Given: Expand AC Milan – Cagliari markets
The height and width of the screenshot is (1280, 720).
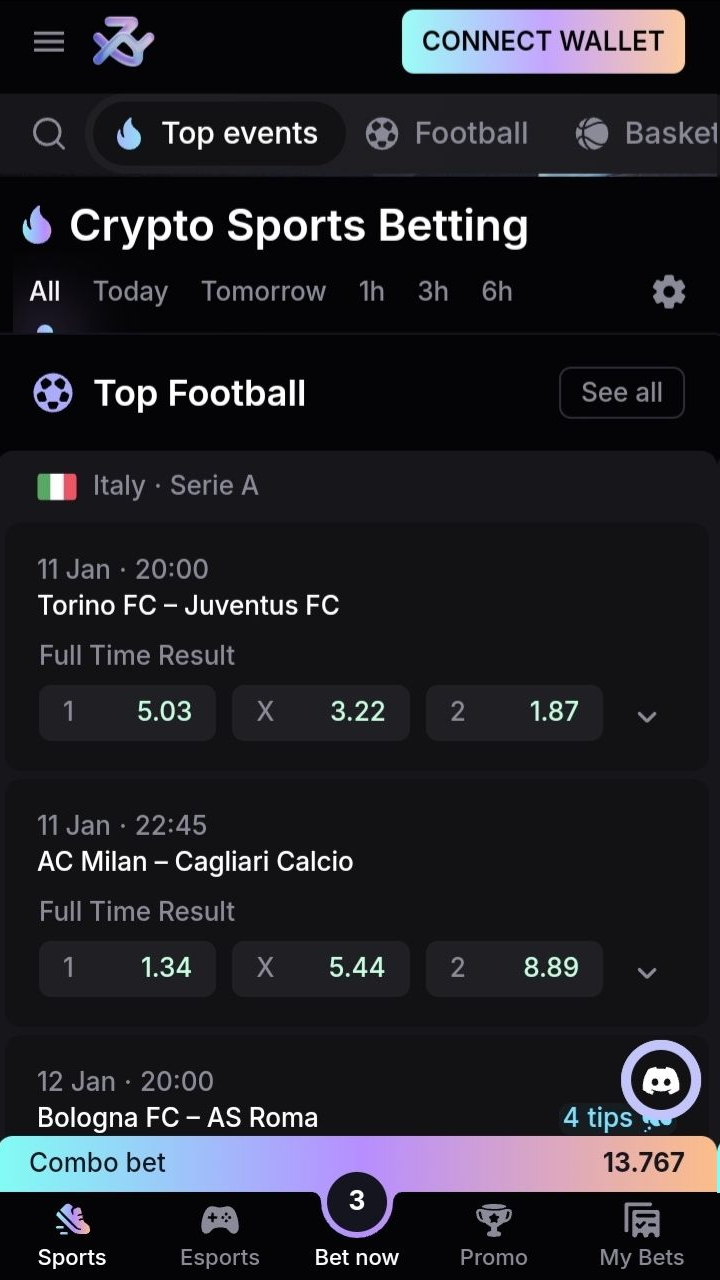Looking at the screenshot, I should (647, 972).
